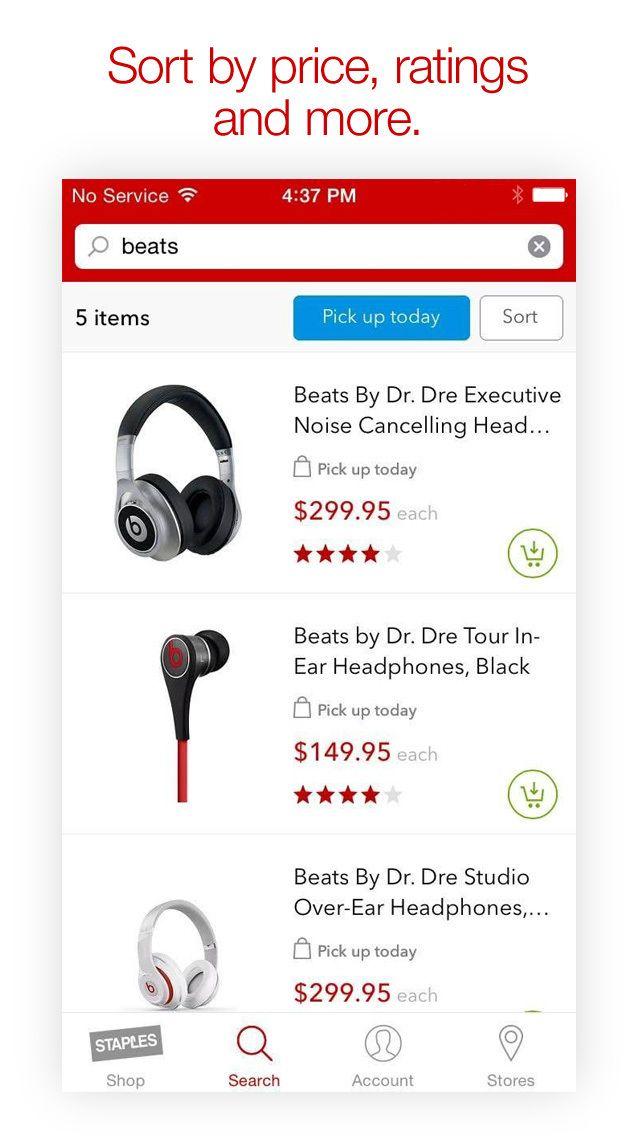Switch to the Search tab
The image size is (640, 1136).
point(254,1055)
